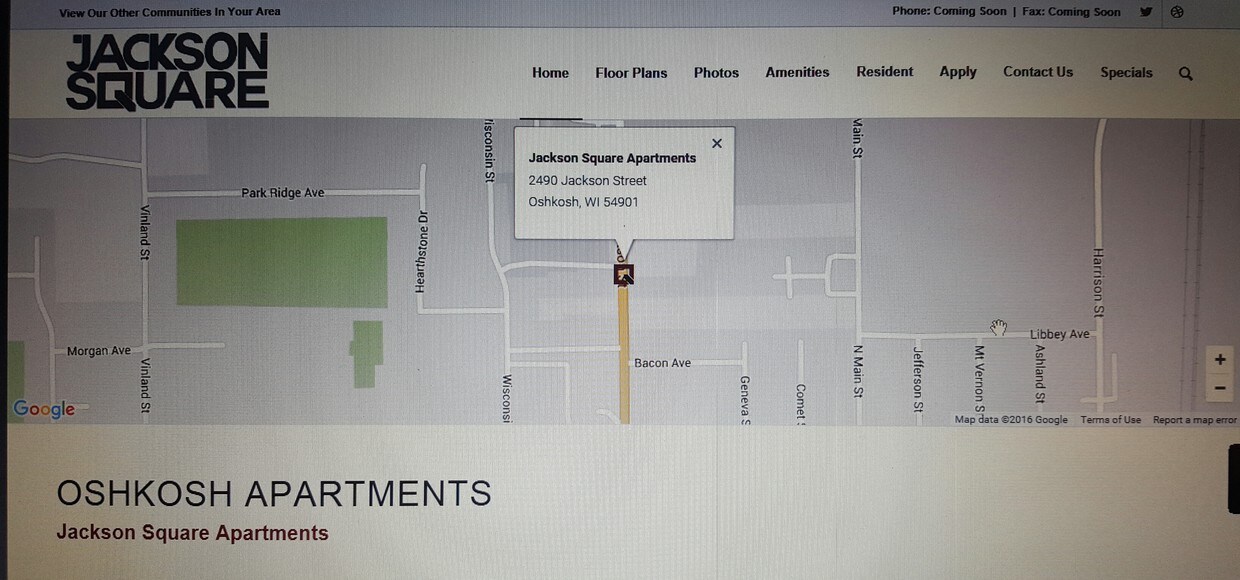Open the Dribbble icon in header
This screenshot has height=580, width=1240.
(1177, 12)
